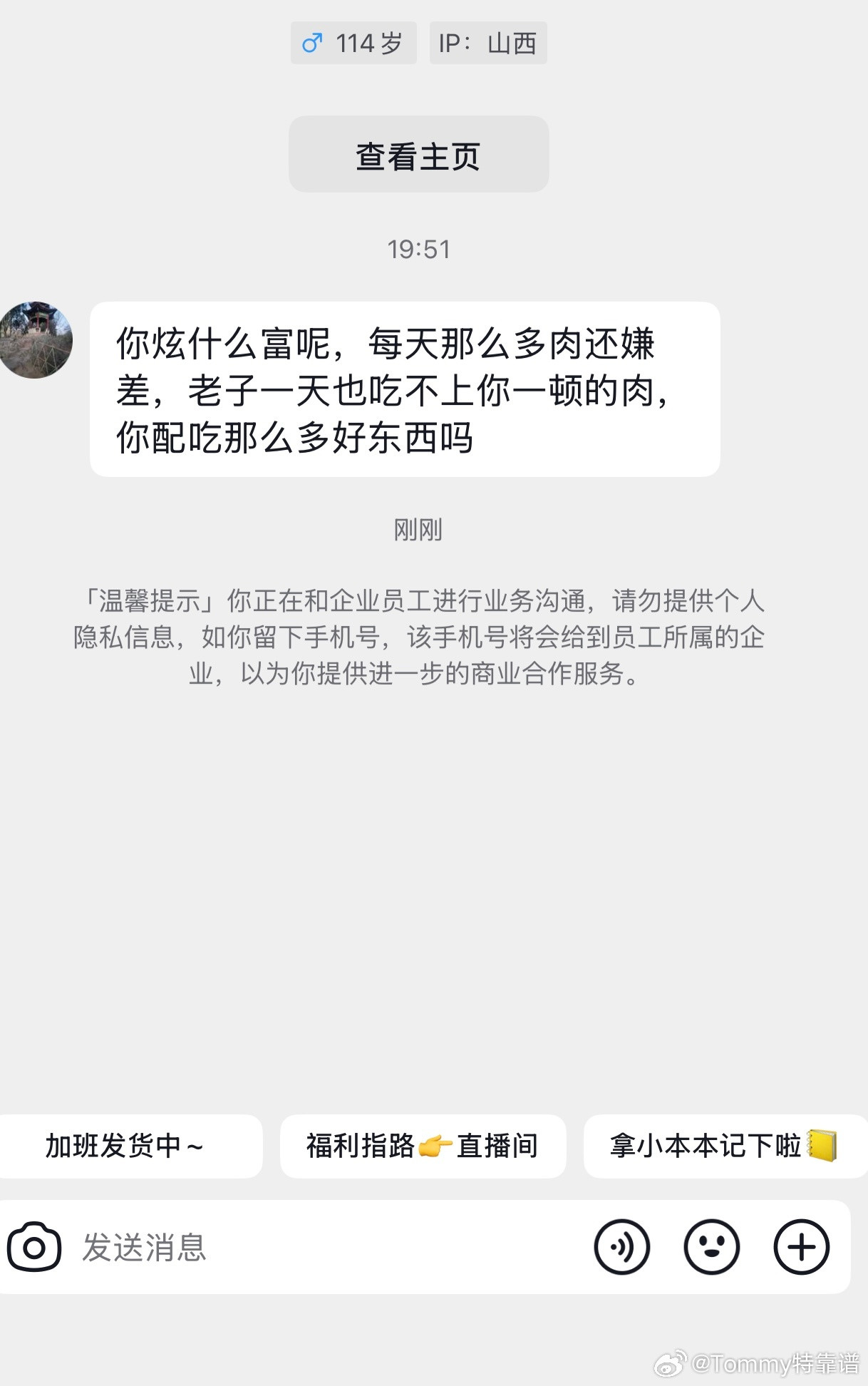Tap the plus icon for more options
The image size is (868, 1386).
[x=801, y=1248]
